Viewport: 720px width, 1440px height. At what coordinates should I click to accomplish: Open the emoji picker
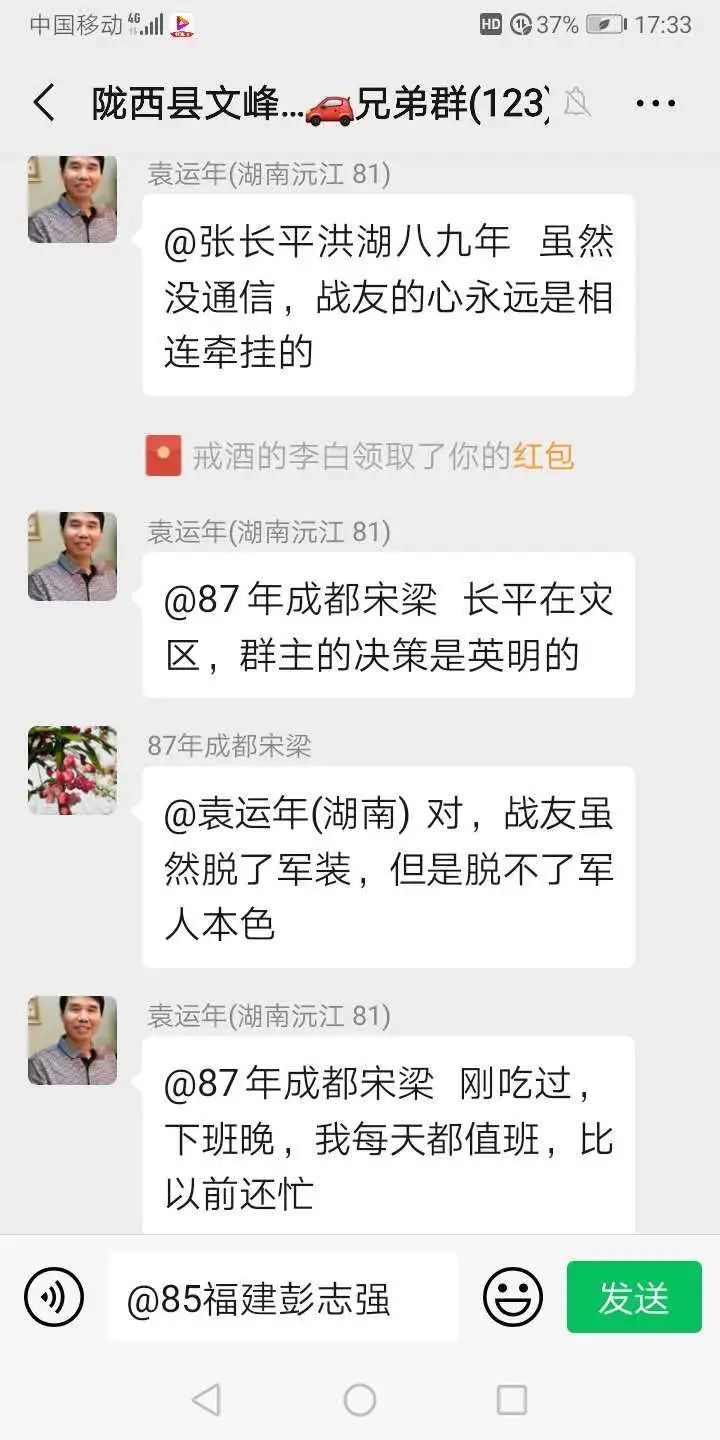click(x=513, y=1297)
